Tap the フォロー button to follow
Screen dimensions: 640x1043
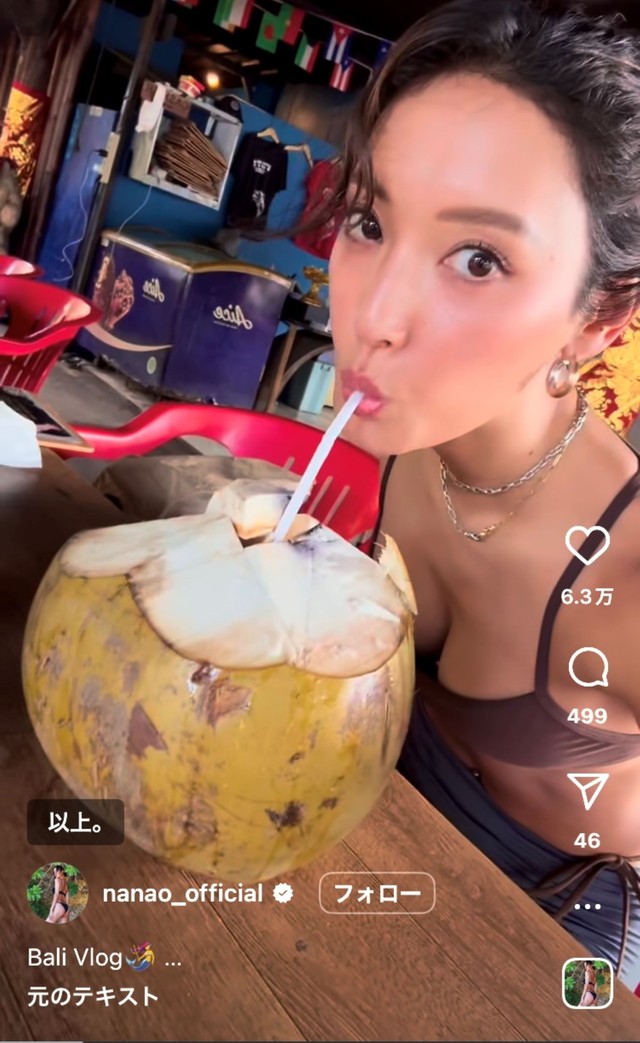pyautogui.click(x=377, y=893)
